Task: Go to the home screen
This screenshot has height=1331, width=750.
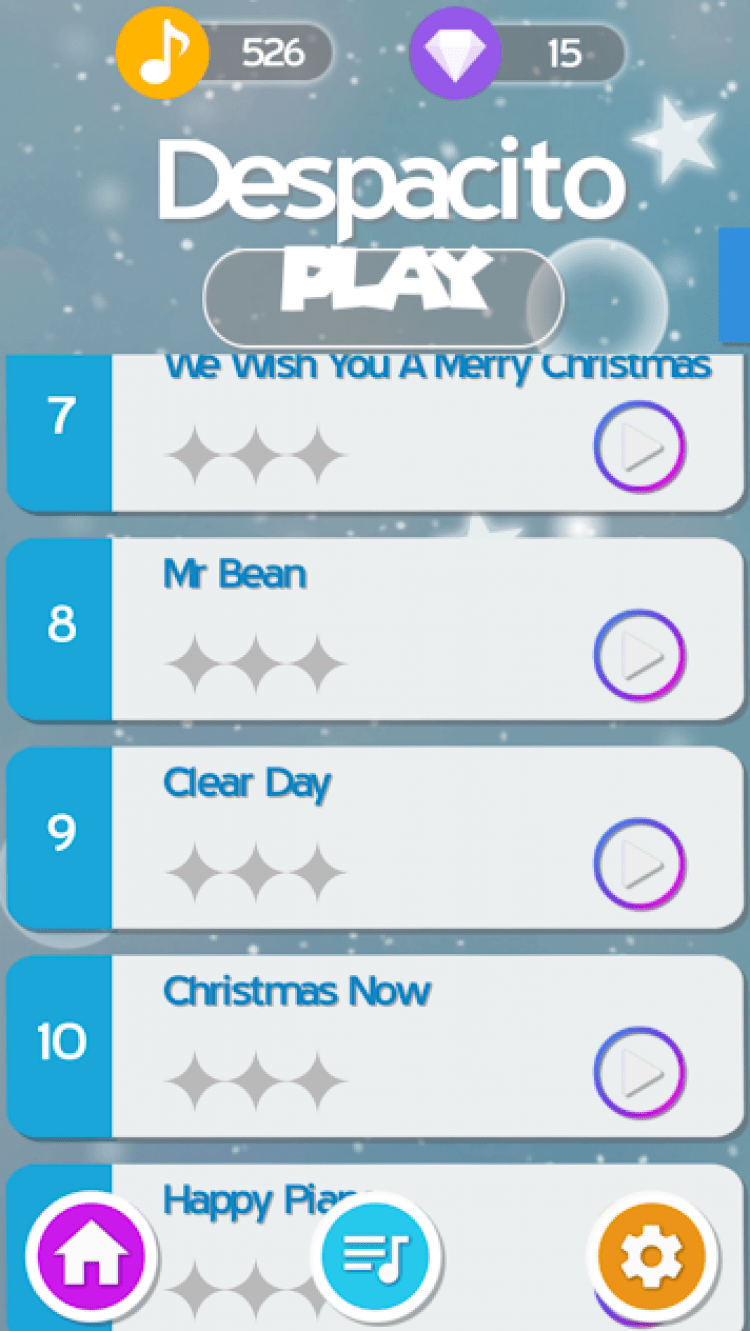Action: click(91, 1255)
